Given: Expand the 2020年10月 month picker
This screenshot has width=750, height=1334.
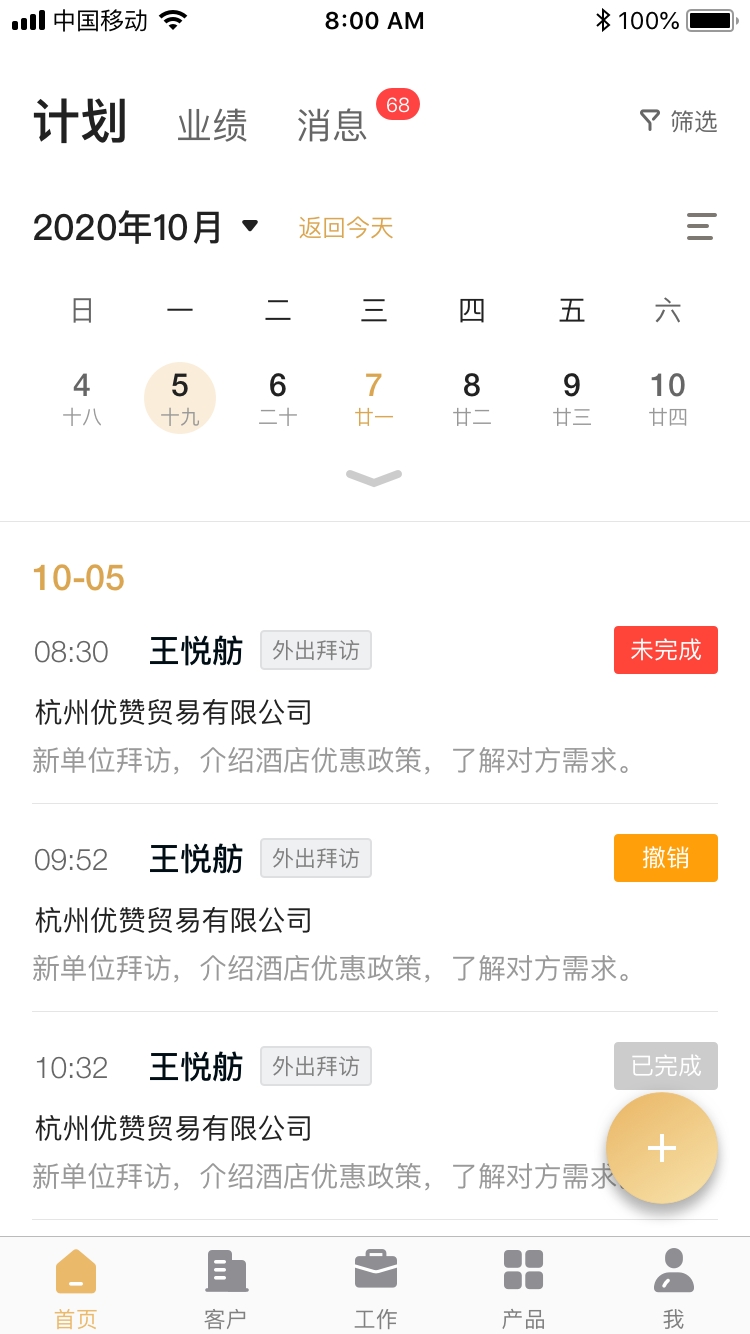Looking at the screenshot, I should point(146,227).
